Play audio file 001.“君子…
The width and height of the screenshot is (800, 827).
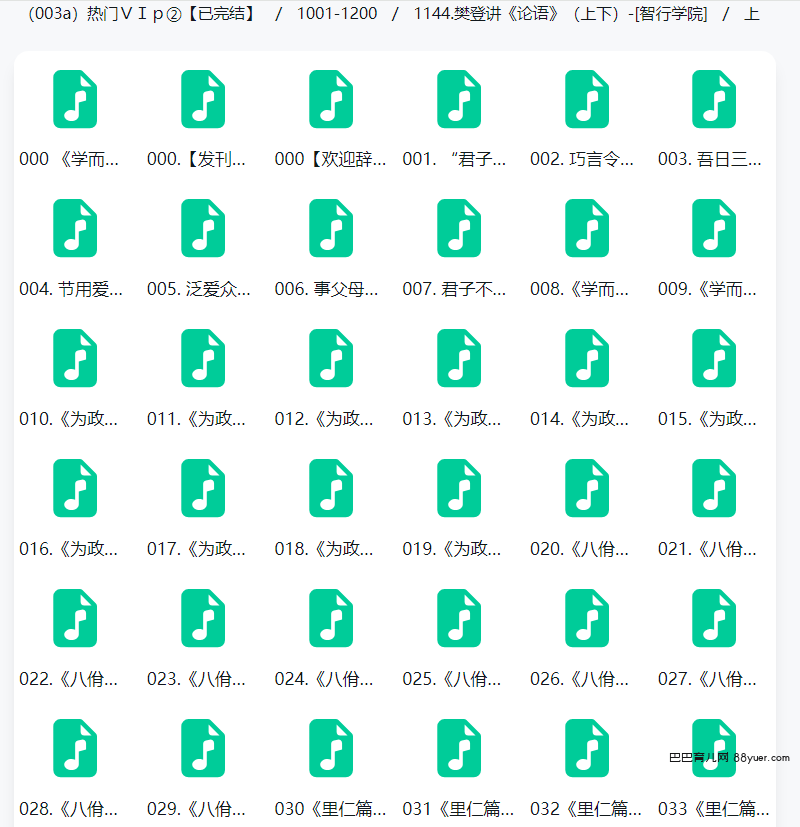458,100
